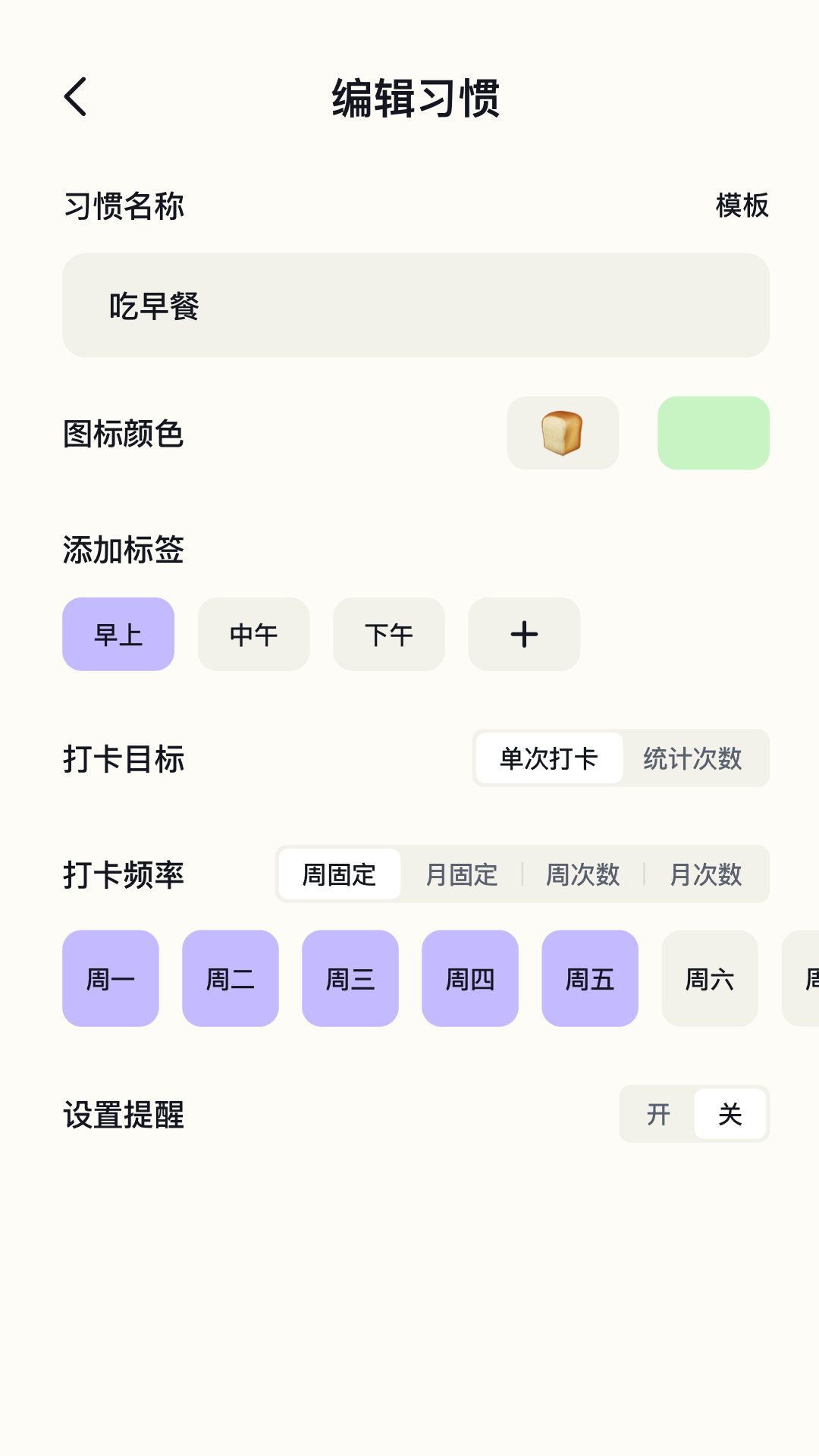Viewport: 819px width, 1456px height.
Task: Add the 中午 tag
Action: [x=253, y=634]
